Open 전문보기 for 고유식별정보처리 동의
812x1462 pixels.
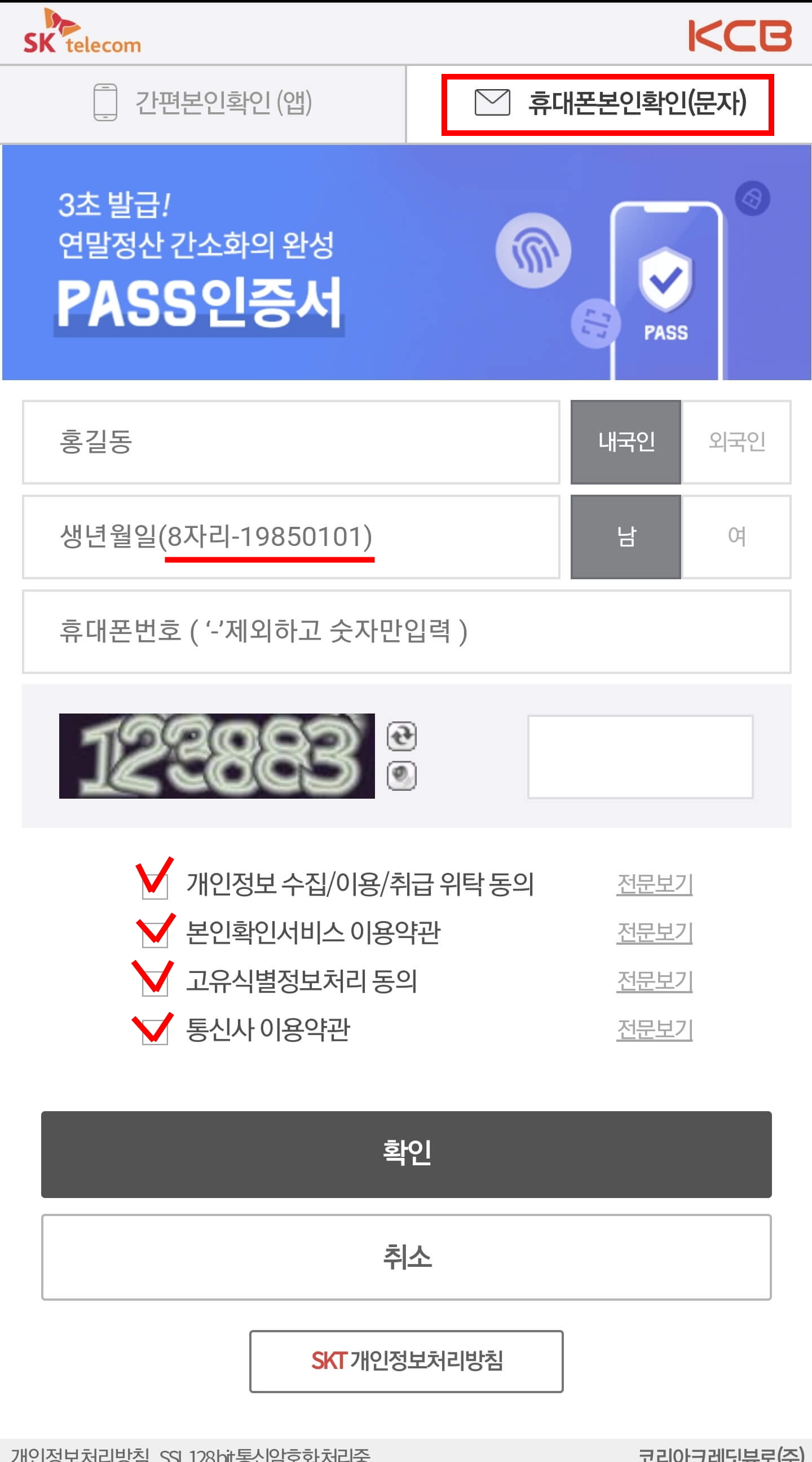655,981
